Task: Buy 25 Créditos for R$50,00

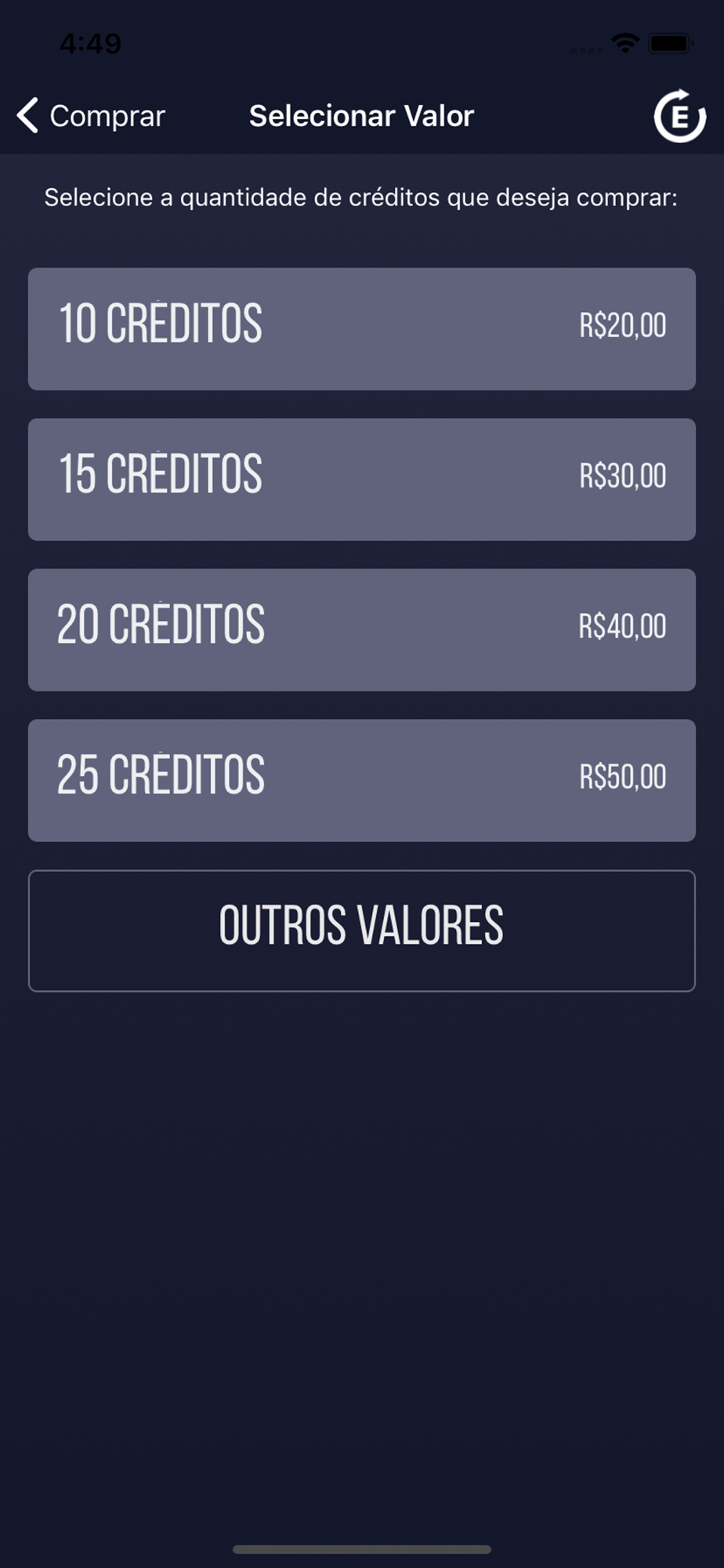Action: 362,781
